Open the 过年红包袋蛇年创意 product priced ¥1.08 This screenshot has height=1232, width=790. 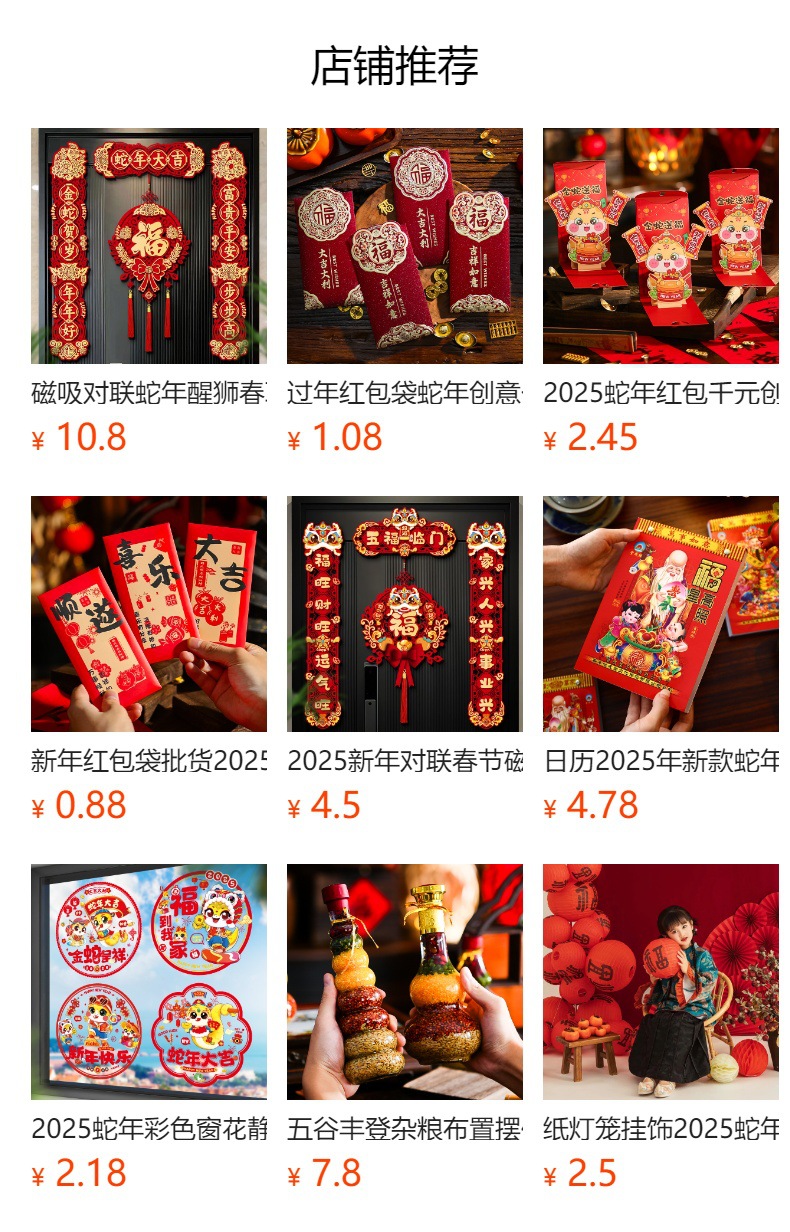404,246
